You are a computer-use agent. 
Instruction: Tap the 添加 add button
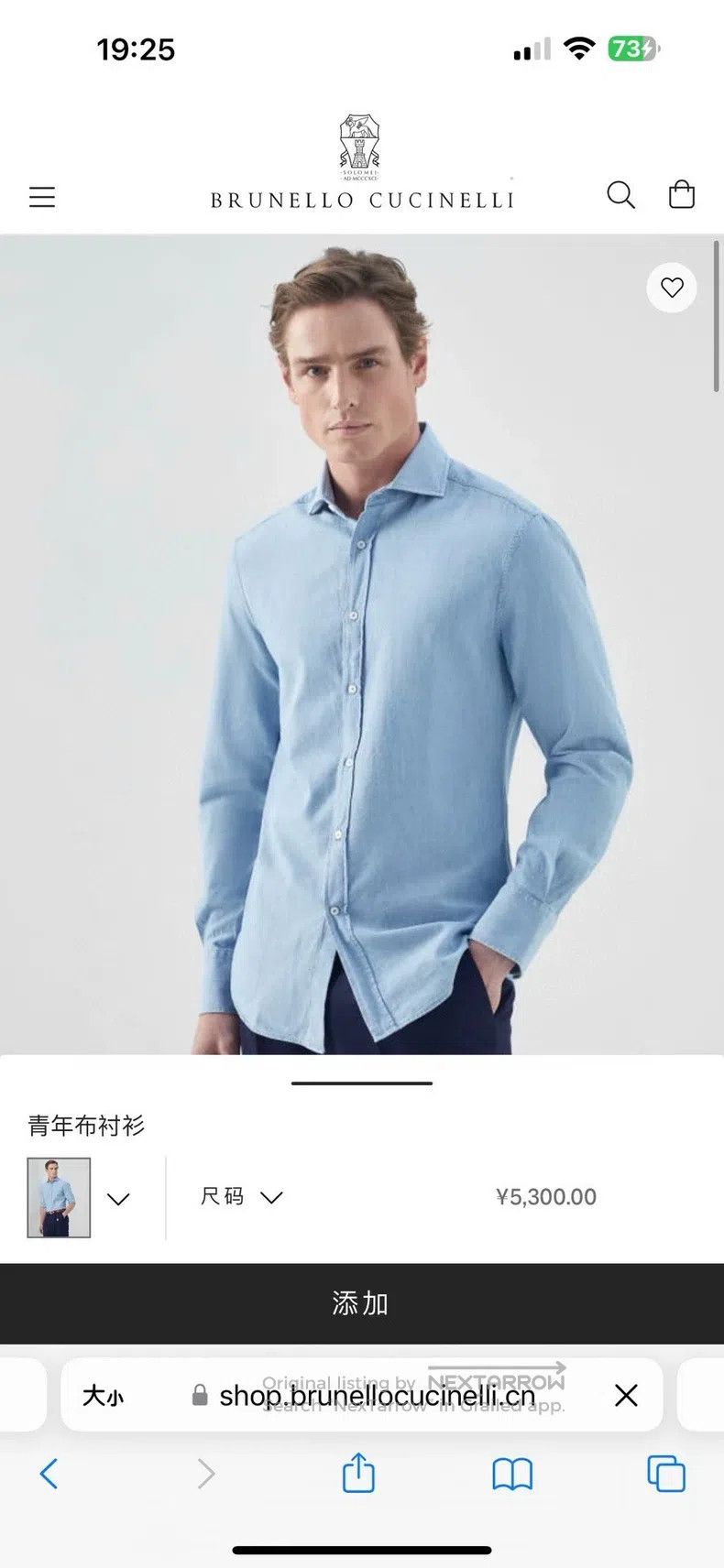(x=362, y=1303)
